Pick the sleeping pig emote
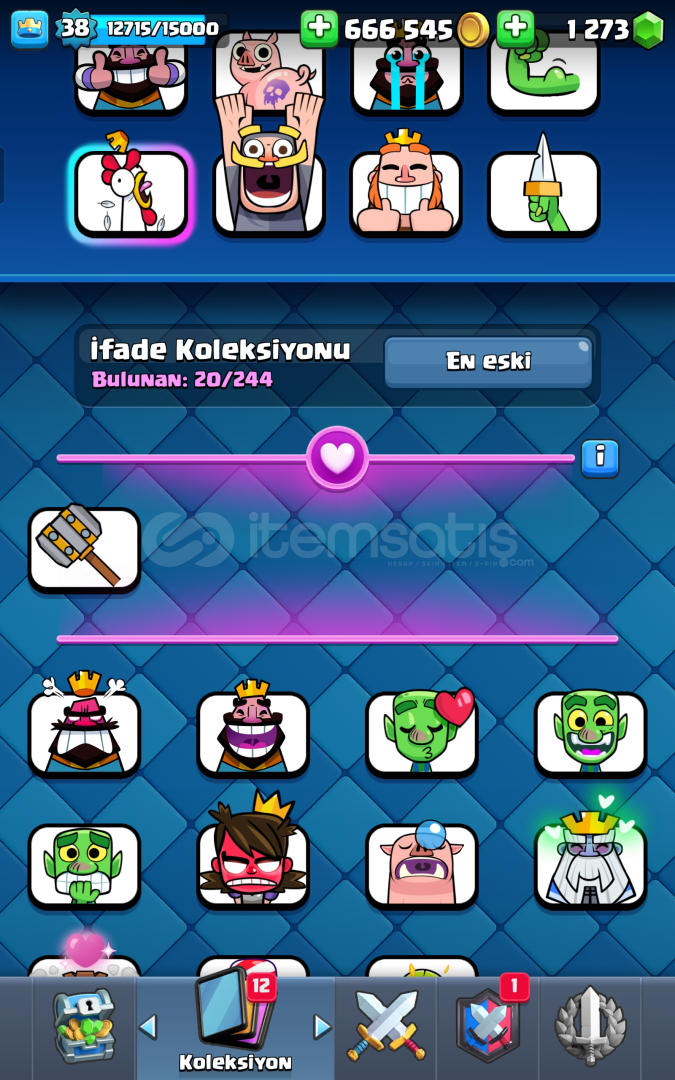Image resolution: width=675 pixels, height=1080 pixels. point(422,864)
